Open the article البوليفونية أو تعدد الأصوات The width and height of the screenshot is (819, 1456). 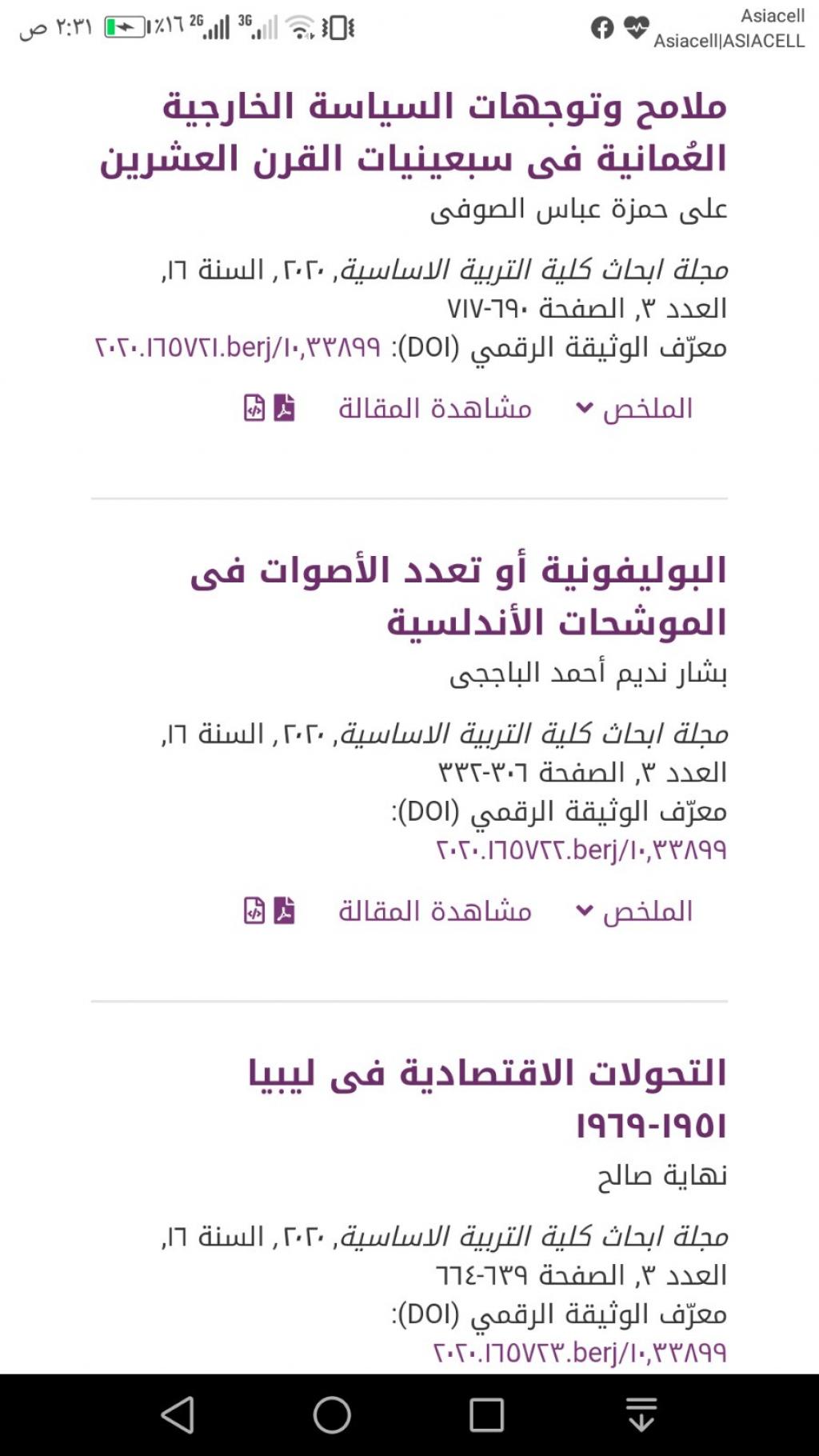458,596
